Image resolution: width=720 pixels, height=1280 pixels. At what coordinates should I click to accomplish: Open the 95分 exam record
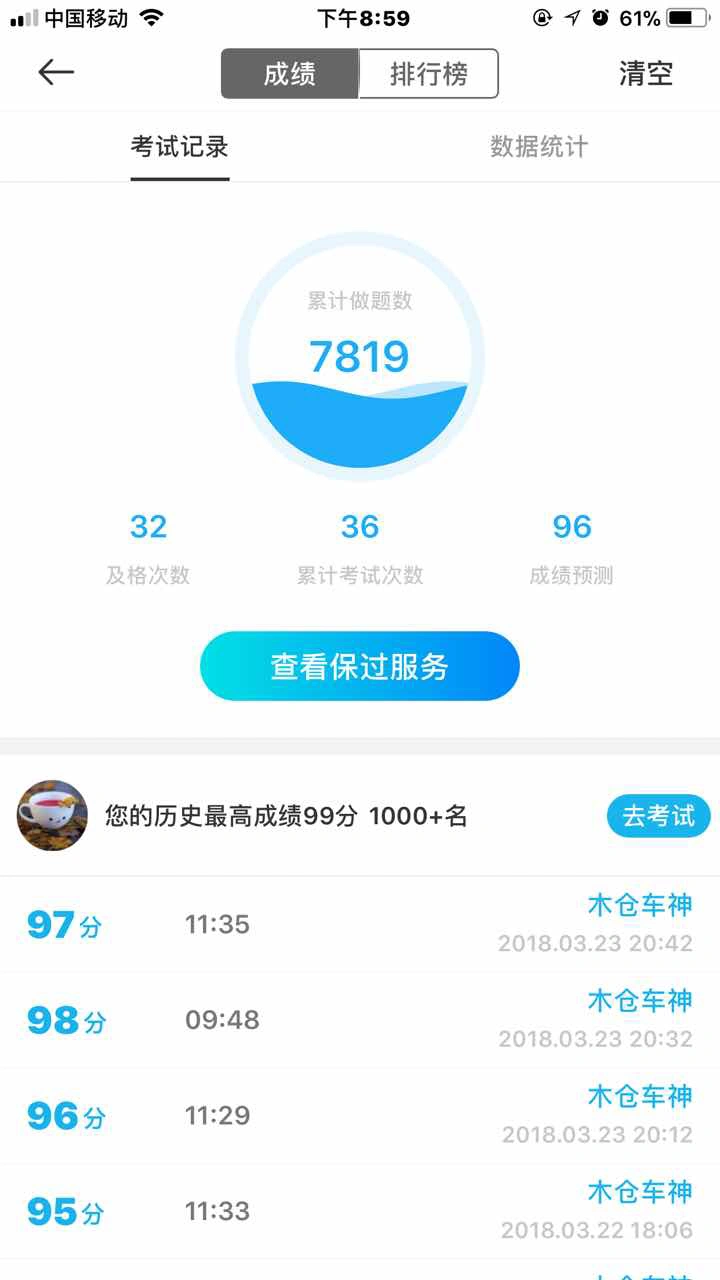click(x=360, y=1212)
